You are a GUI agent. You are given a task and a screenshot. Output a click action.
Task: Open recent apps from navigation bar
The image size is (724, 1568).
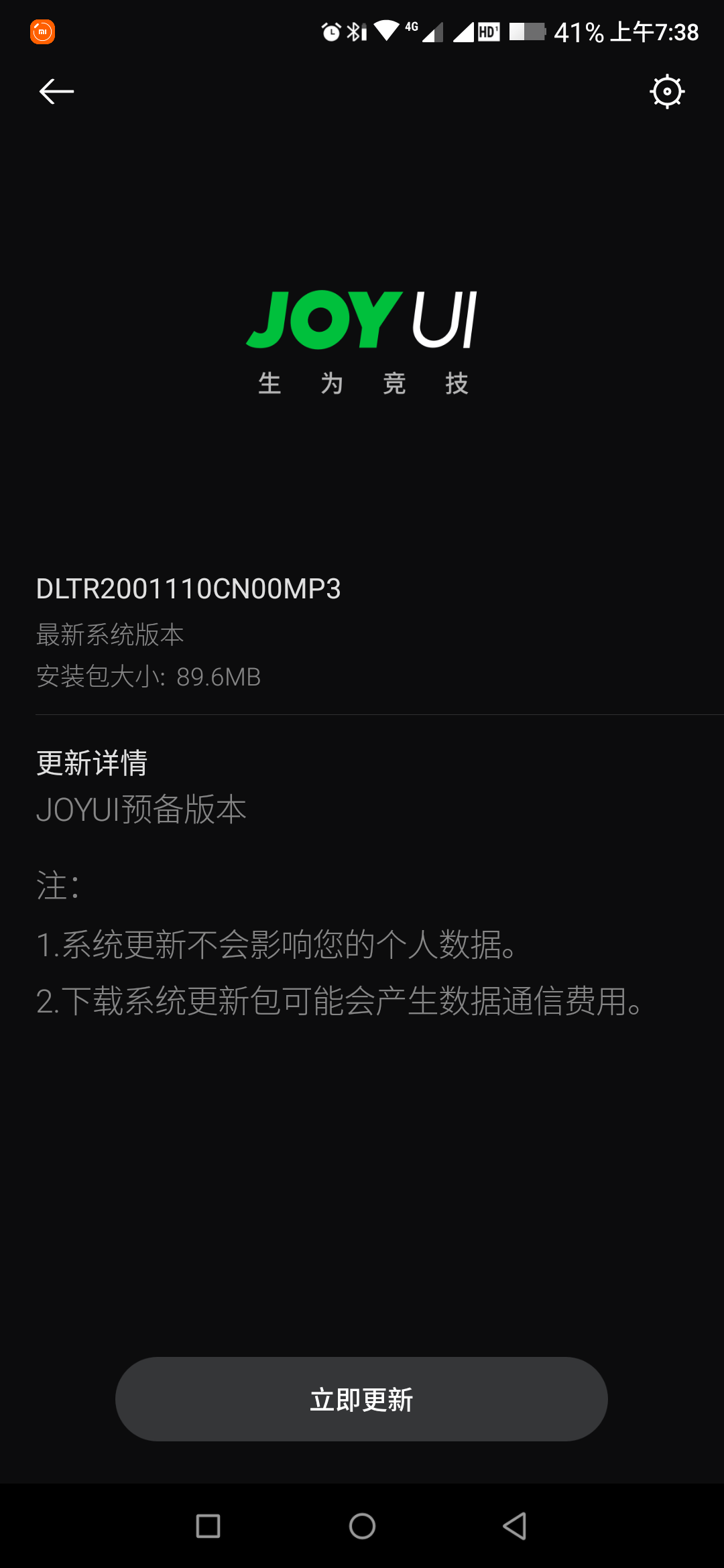tap(208, 1526)
